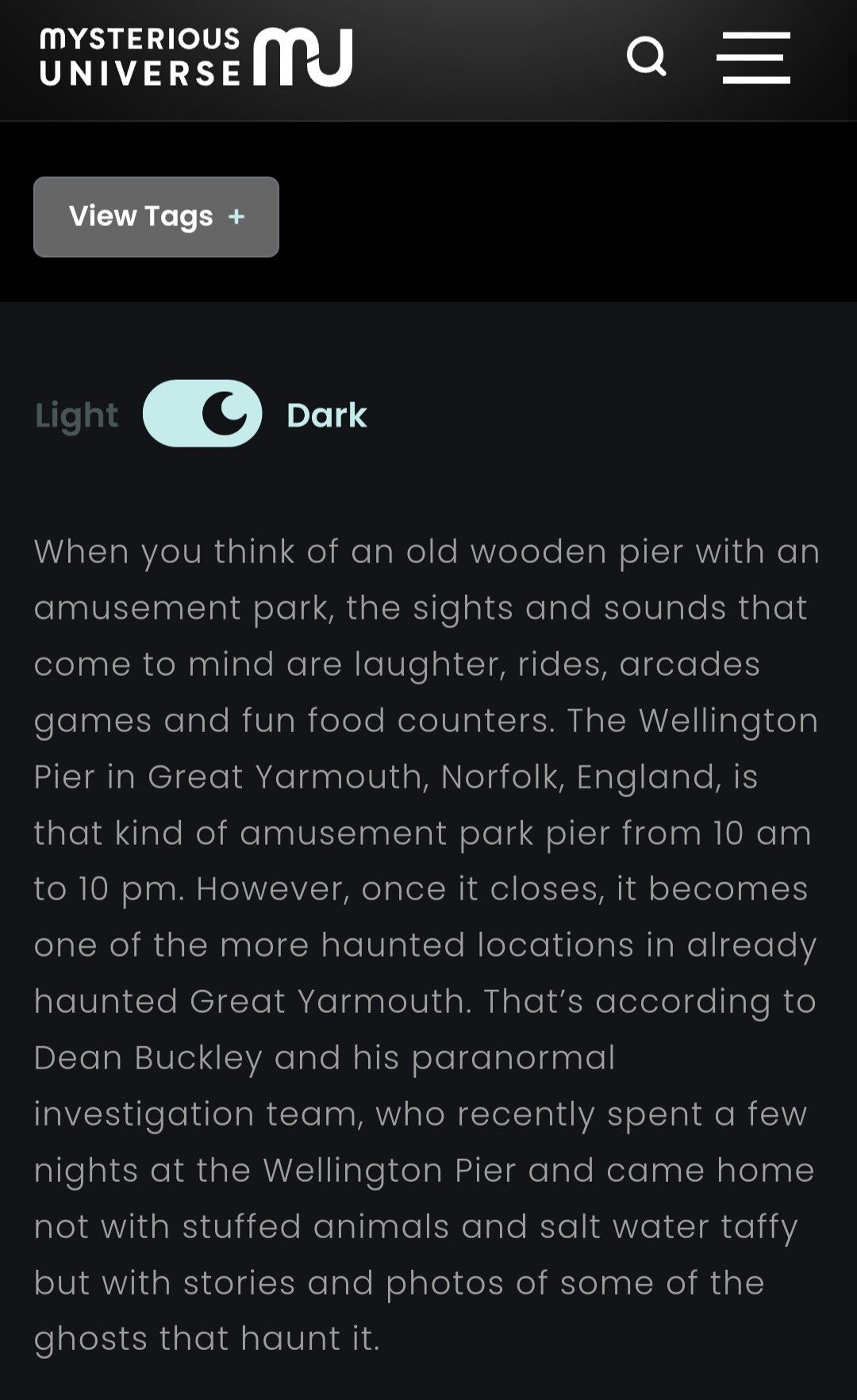This screenshot has width=857, height=1400.
Task: Open the hamburger menu
Action: (753, 57)
